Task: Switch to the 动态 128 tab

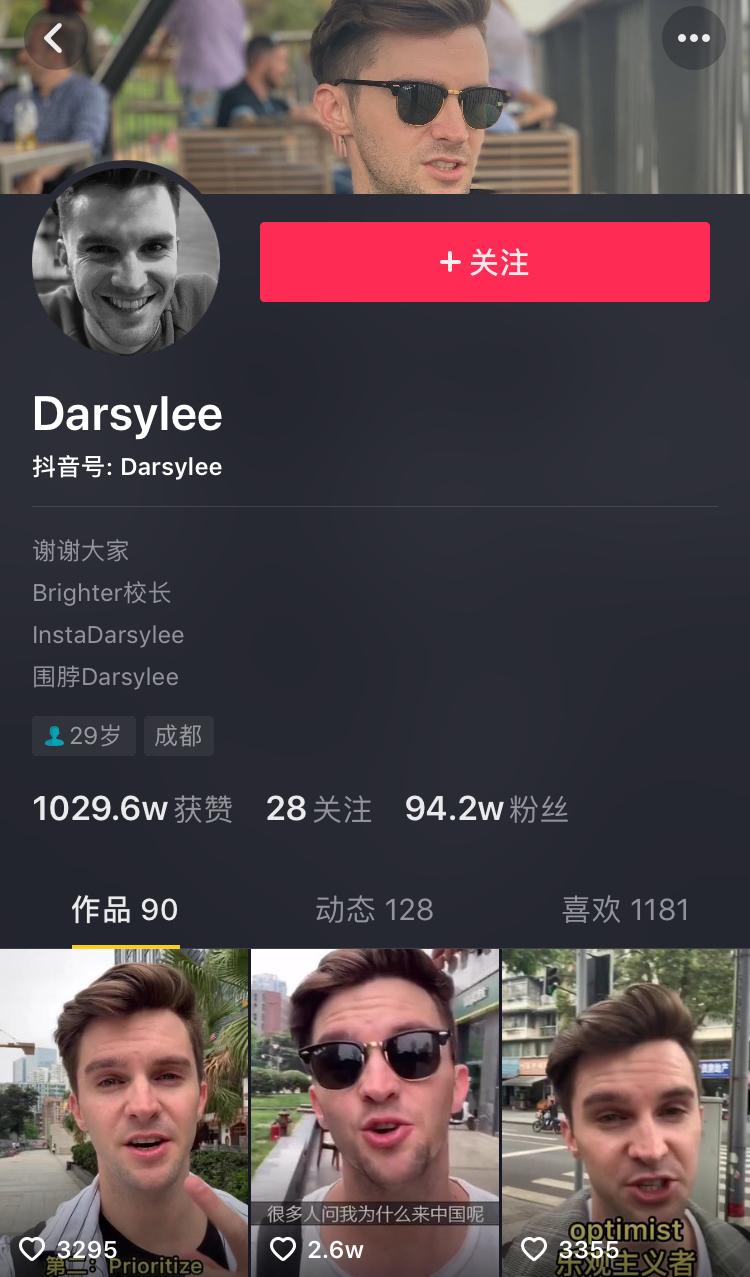Action: (x=375, y=909)
